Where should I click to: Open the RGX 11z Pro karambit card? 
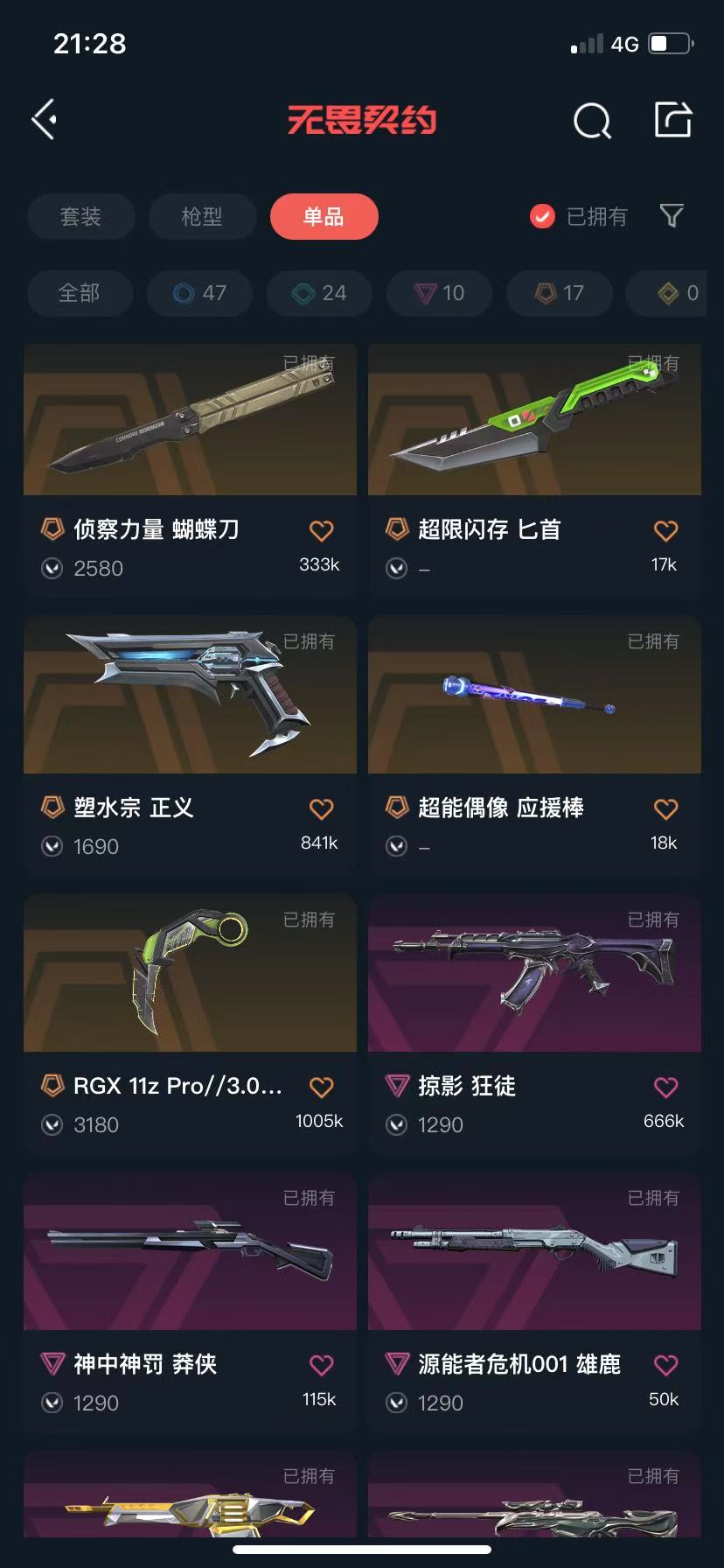[x=190, y=974]
